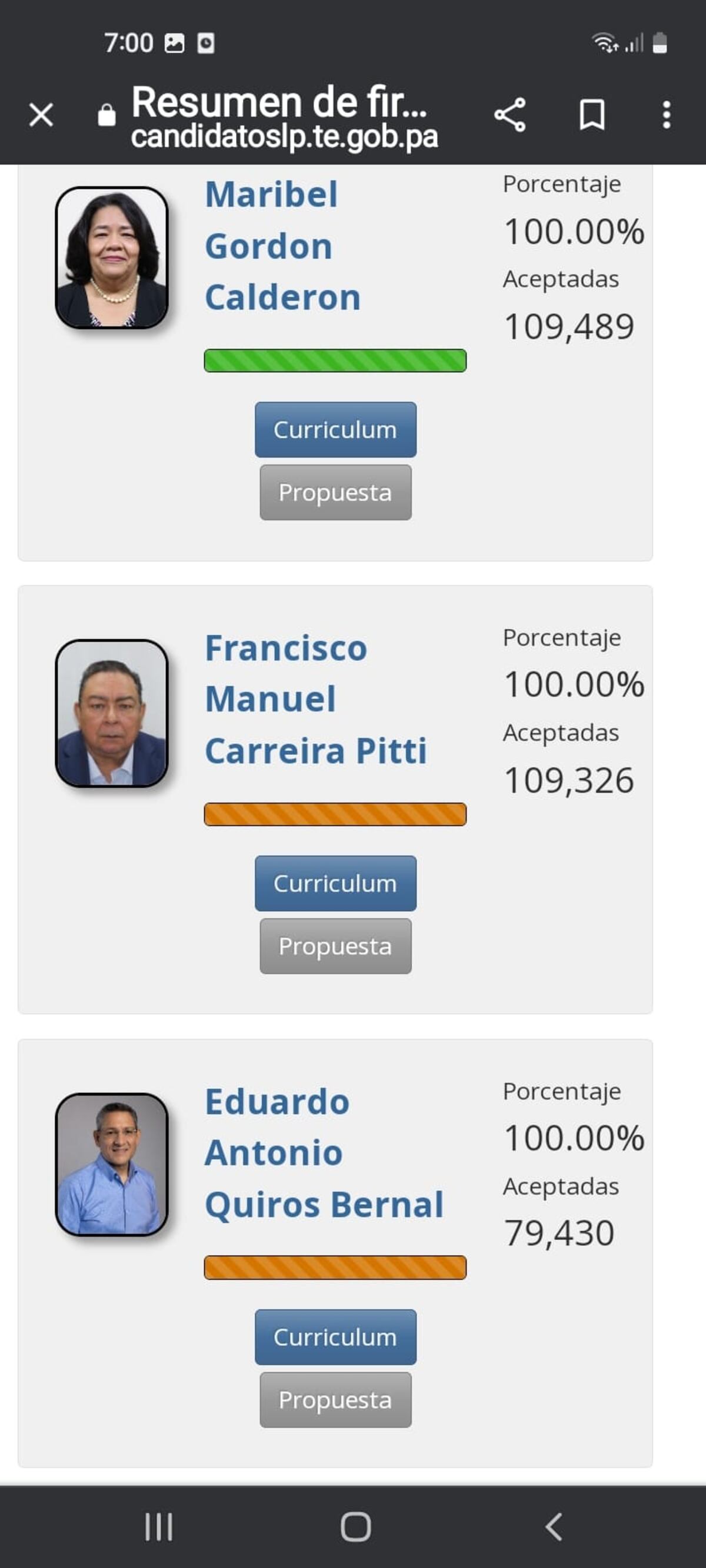Close the in-app browser tab
This screenshot has width=706, height=1568.
pyautogui.click(x=41, y=115)
